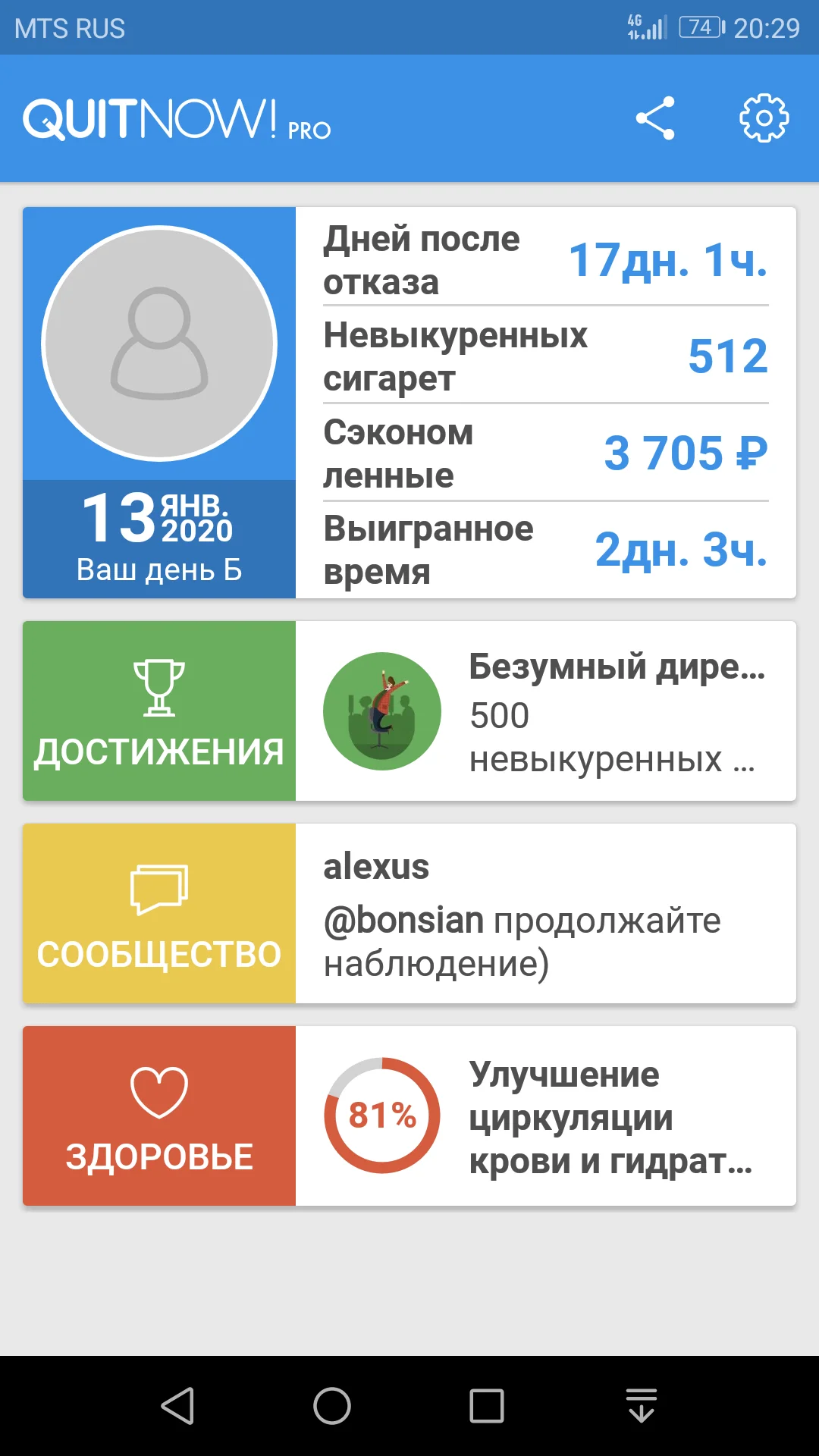Open the settings gear in the header
This screenshot has height=1456, width=819.
click(x=764, y=118)
